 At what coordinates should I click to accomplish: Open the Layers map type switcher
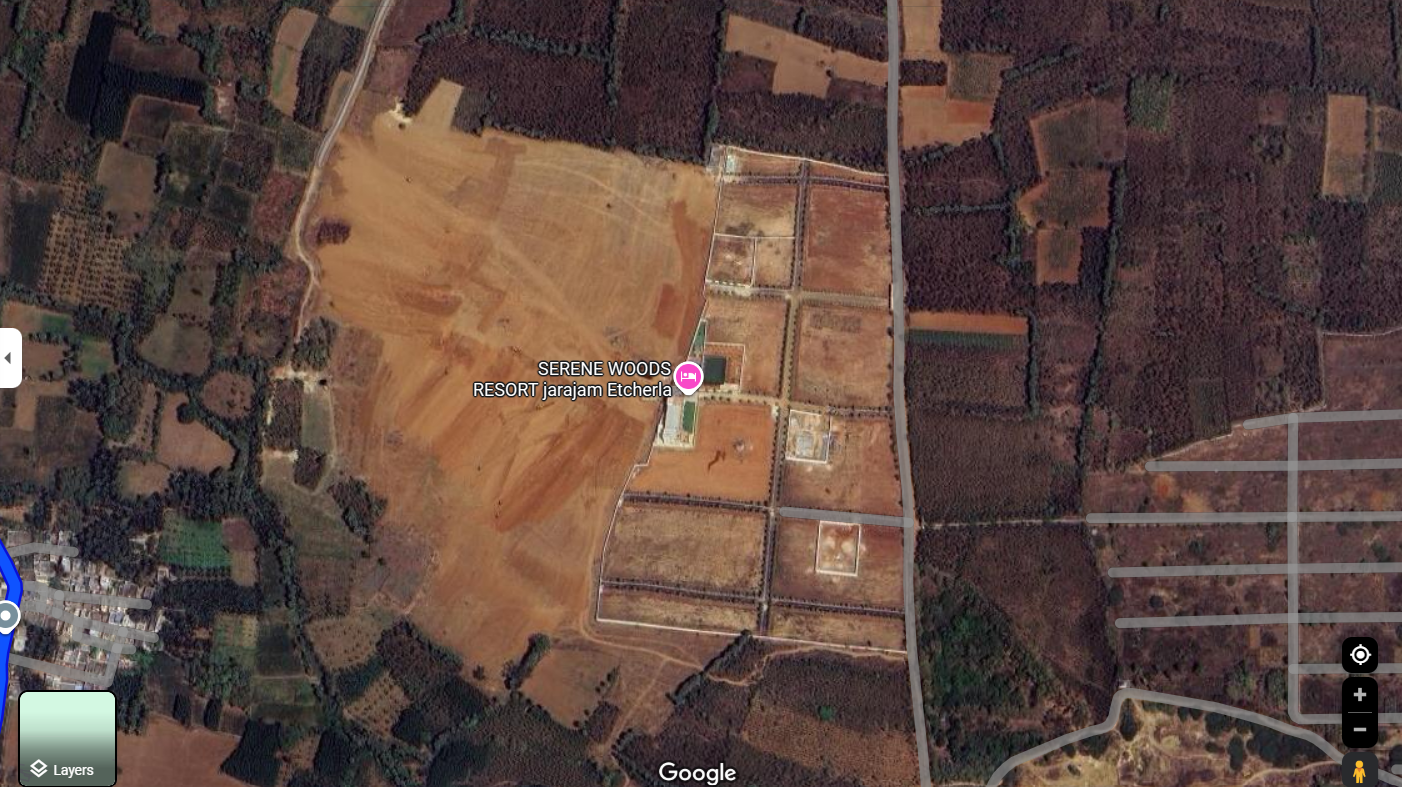68,738
